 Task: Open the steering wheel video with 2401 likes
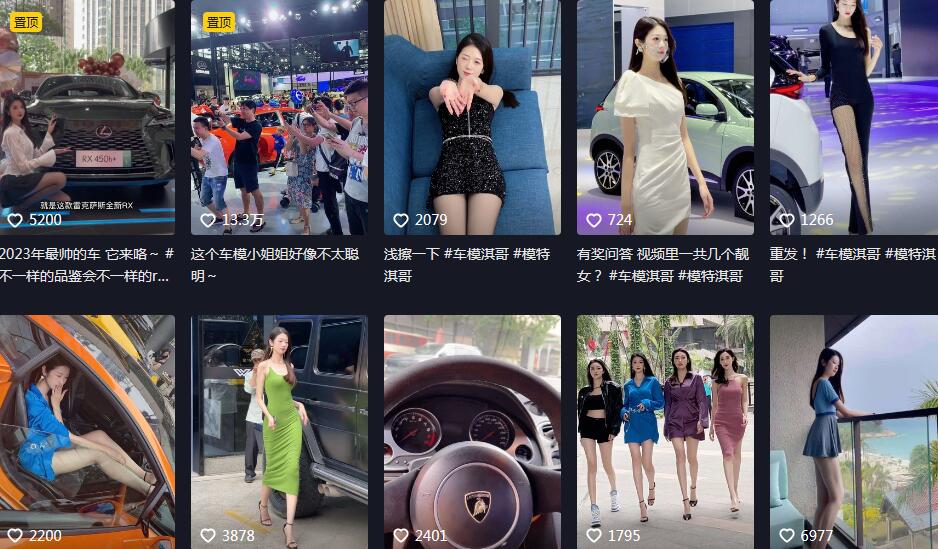472,430
